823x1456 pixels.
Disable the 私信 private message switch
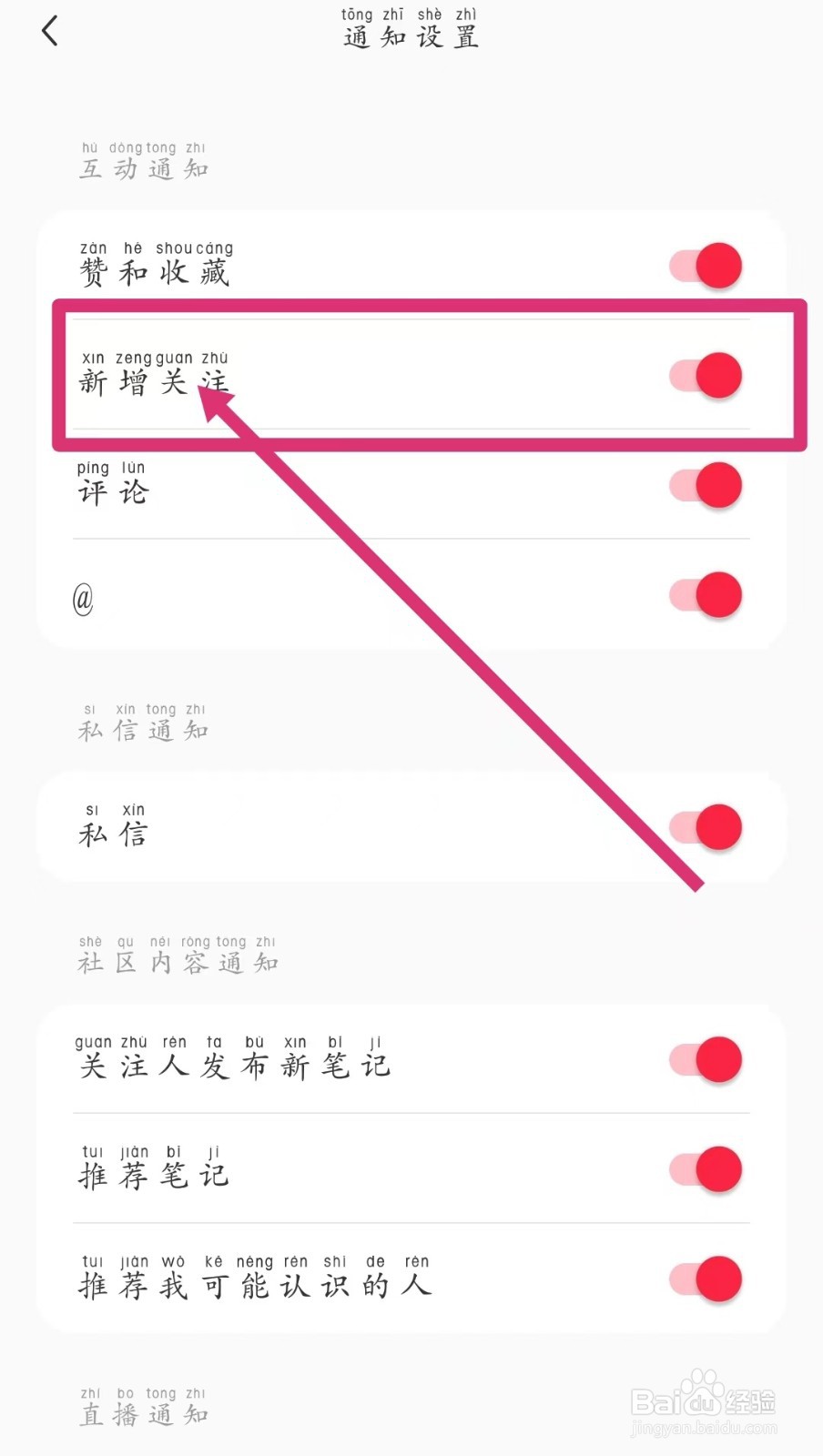point(706,828)
